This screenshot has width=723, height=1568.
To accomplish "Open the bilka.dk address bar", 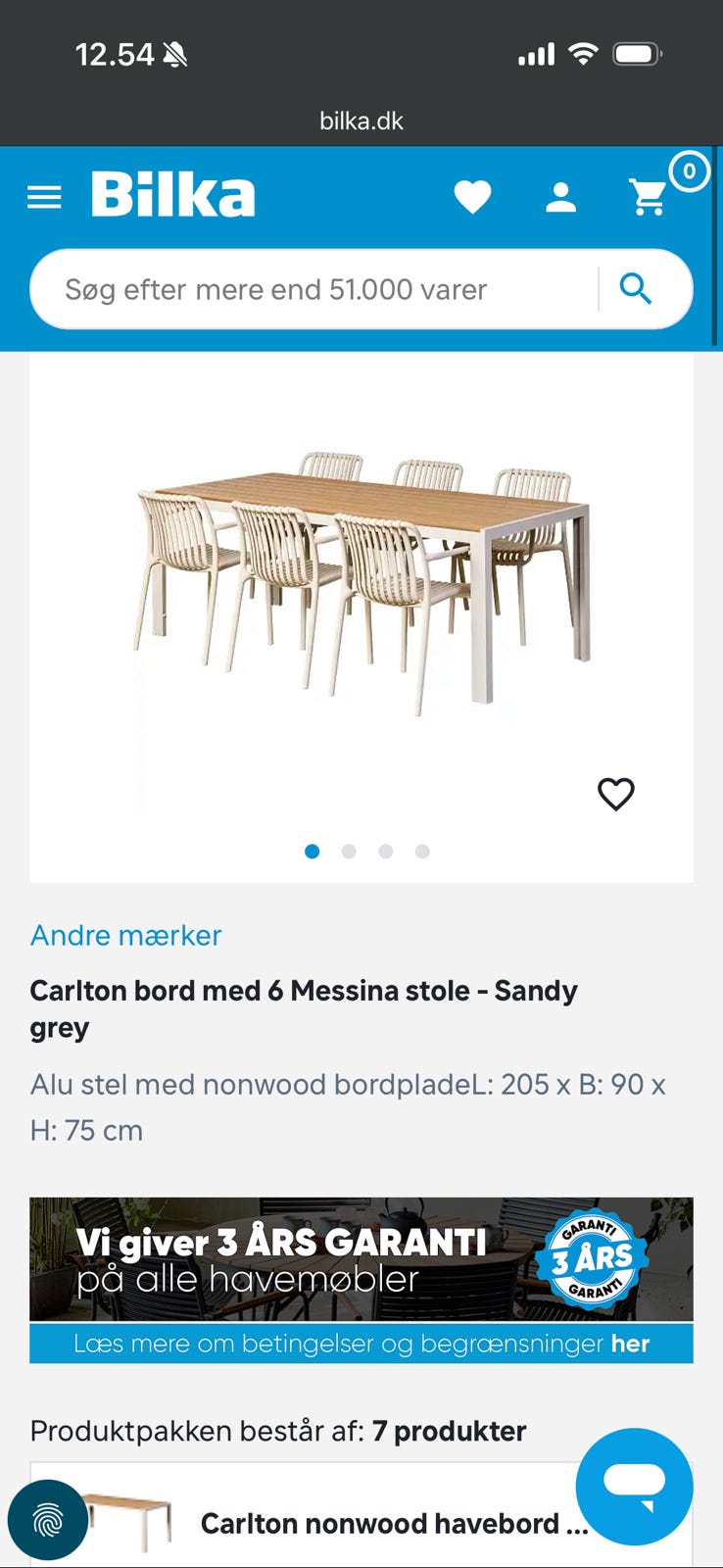I will click(x=361, y=120).
